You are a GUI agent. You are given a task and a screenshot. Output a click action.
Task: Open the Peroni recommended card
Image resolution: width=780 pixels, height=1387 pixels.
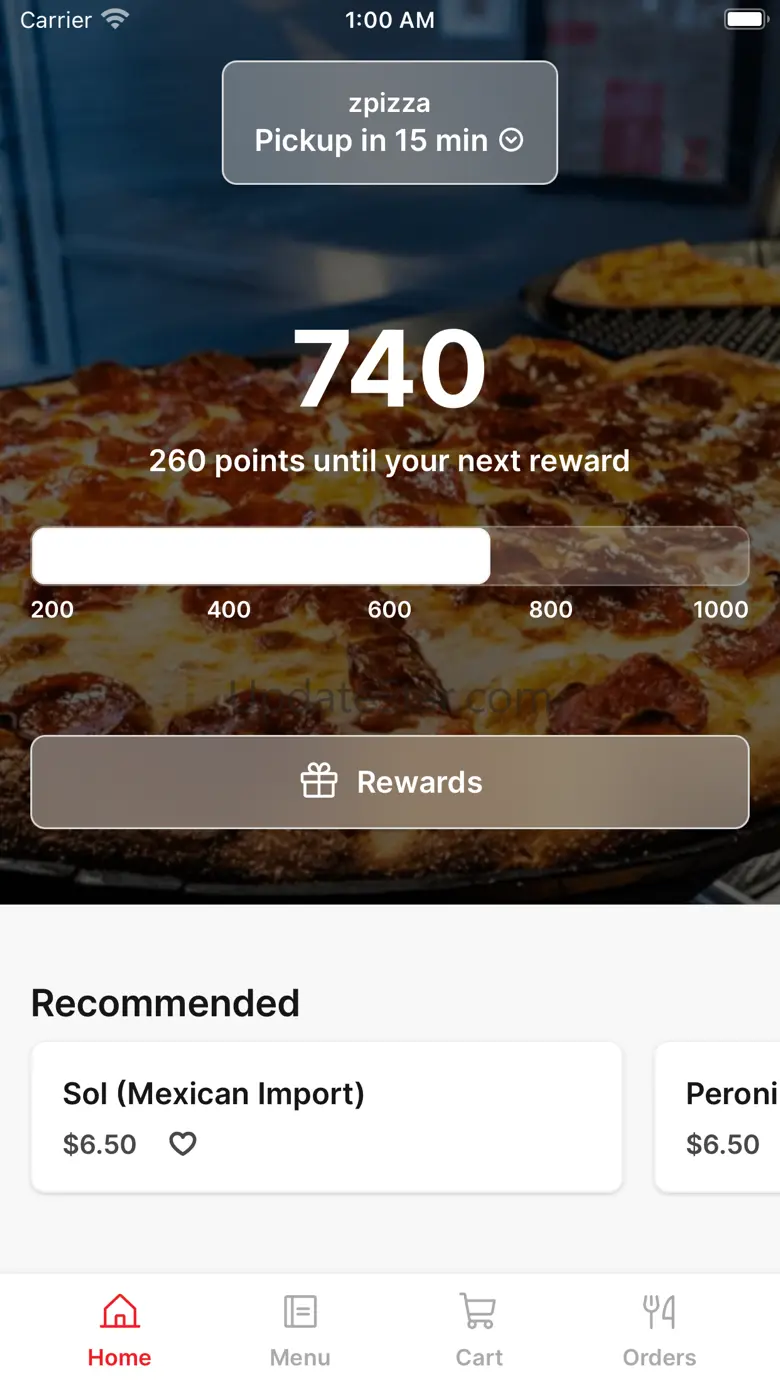pyautogui.click(x=718, y=1117)
